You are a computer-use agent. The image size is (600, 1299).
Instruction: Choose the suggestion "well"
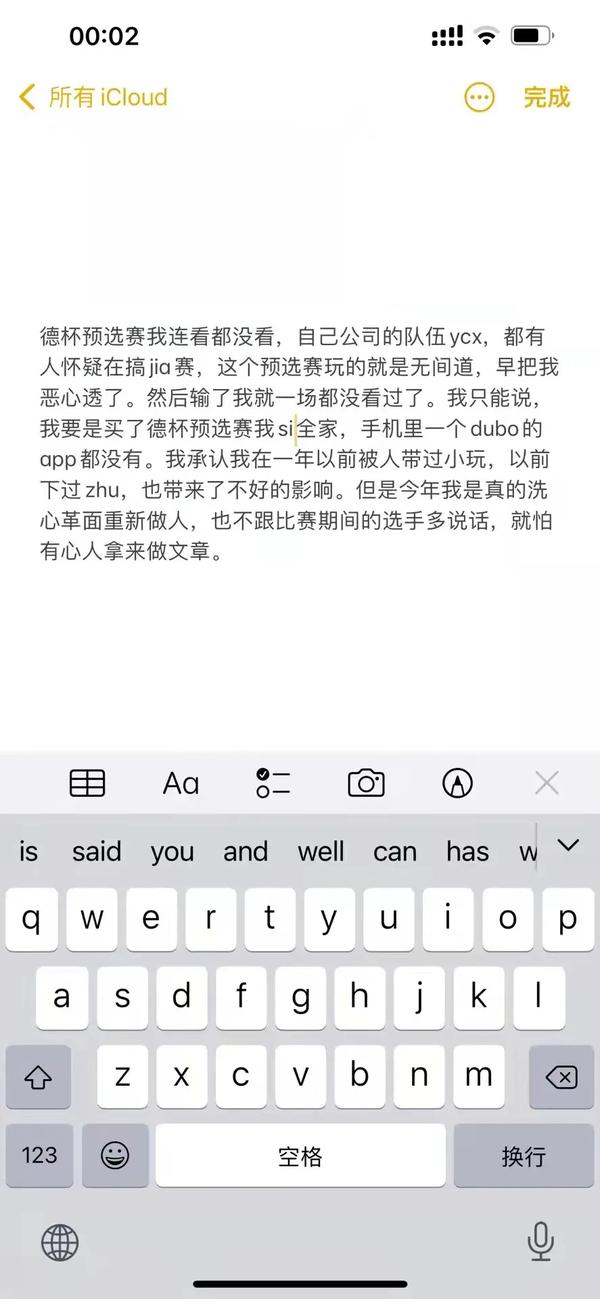[321, 851]
